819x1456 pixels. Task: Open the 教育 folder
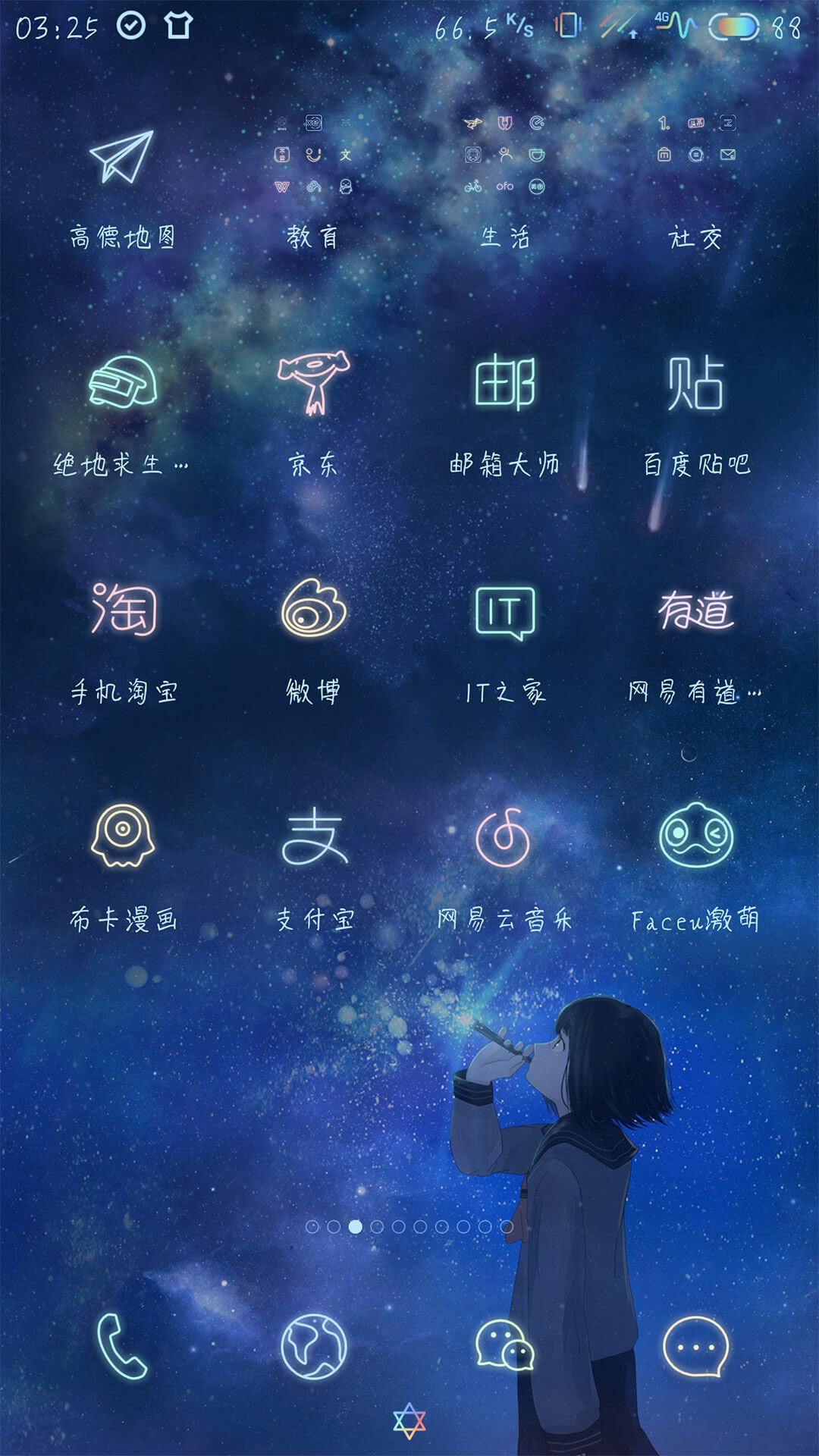[313, 155]
